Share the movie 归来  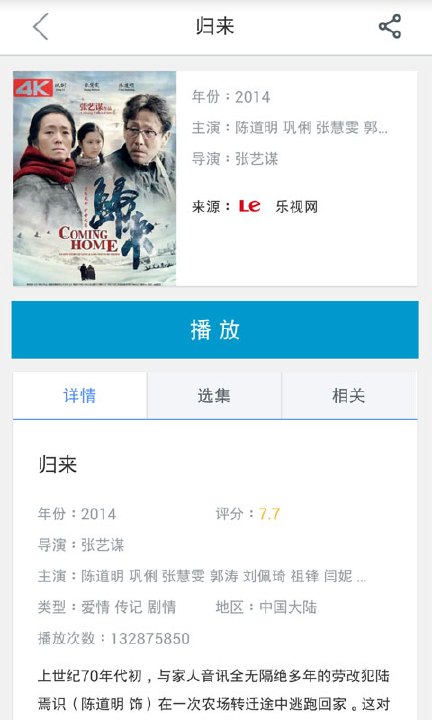390,27
